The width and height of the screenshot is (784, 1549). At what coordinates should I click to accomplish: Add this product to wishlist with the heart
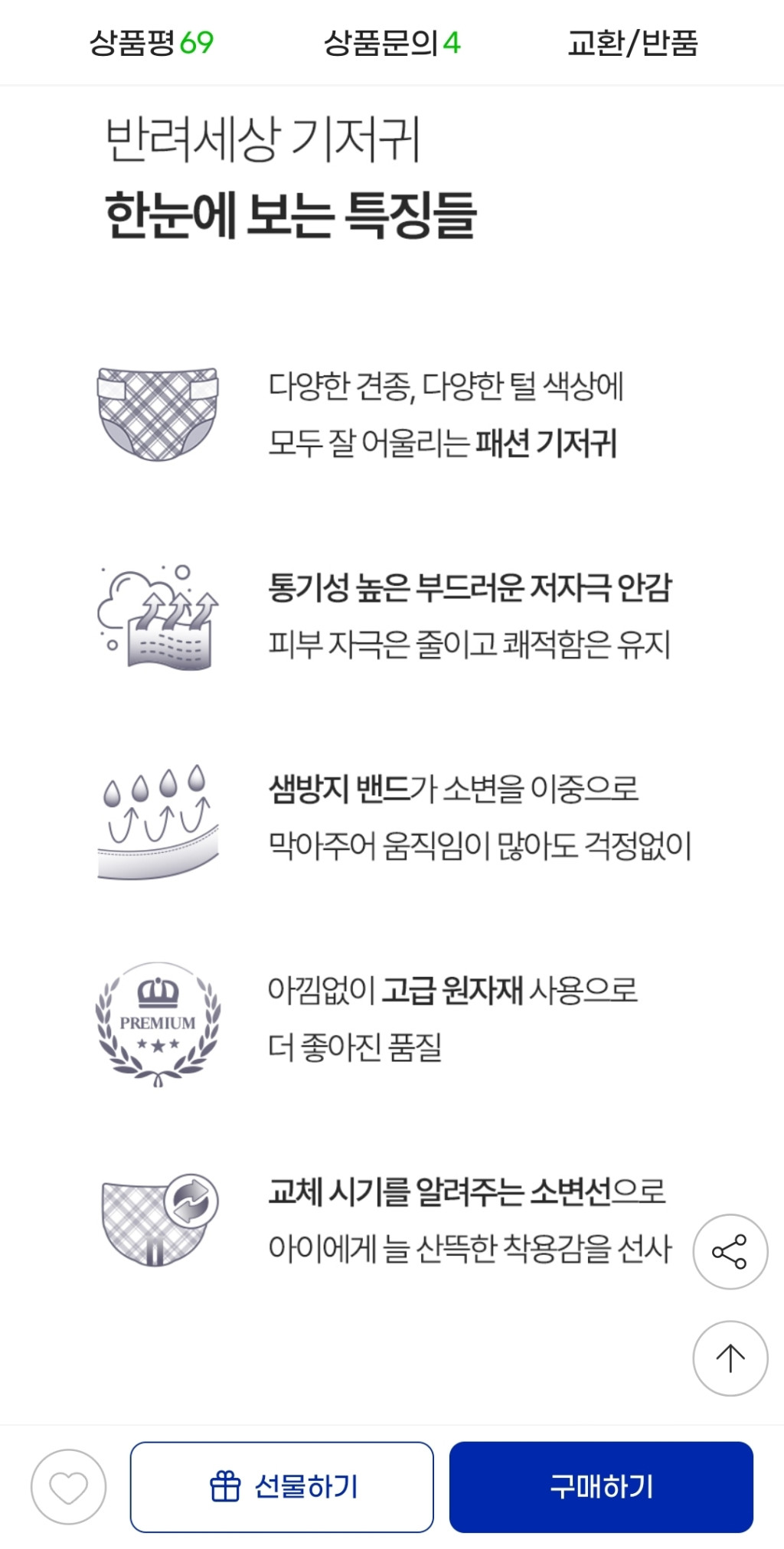pos(68,1487)
